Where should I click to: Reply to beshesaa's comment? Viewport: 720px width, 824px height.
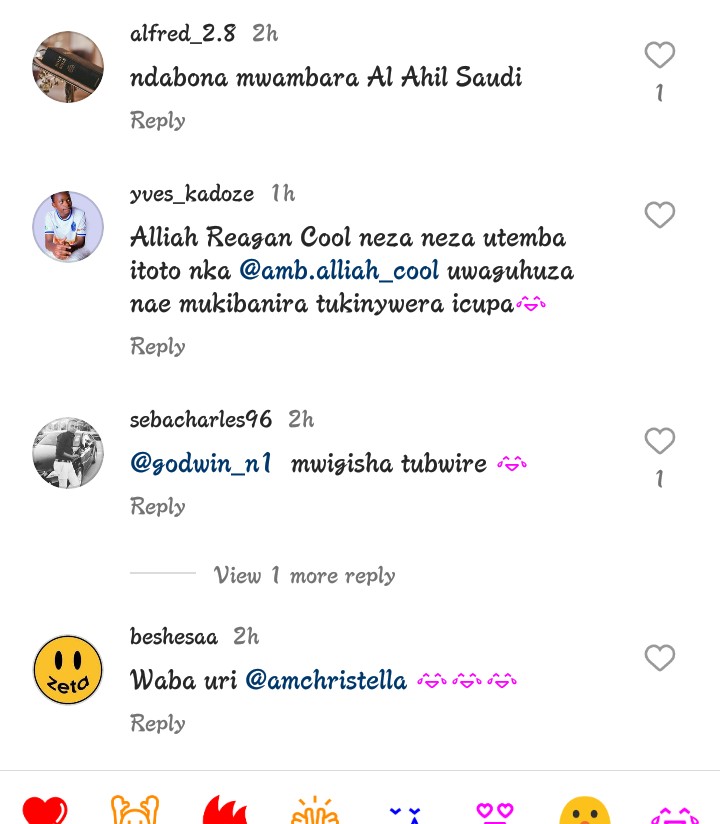[x=158, y=724]
